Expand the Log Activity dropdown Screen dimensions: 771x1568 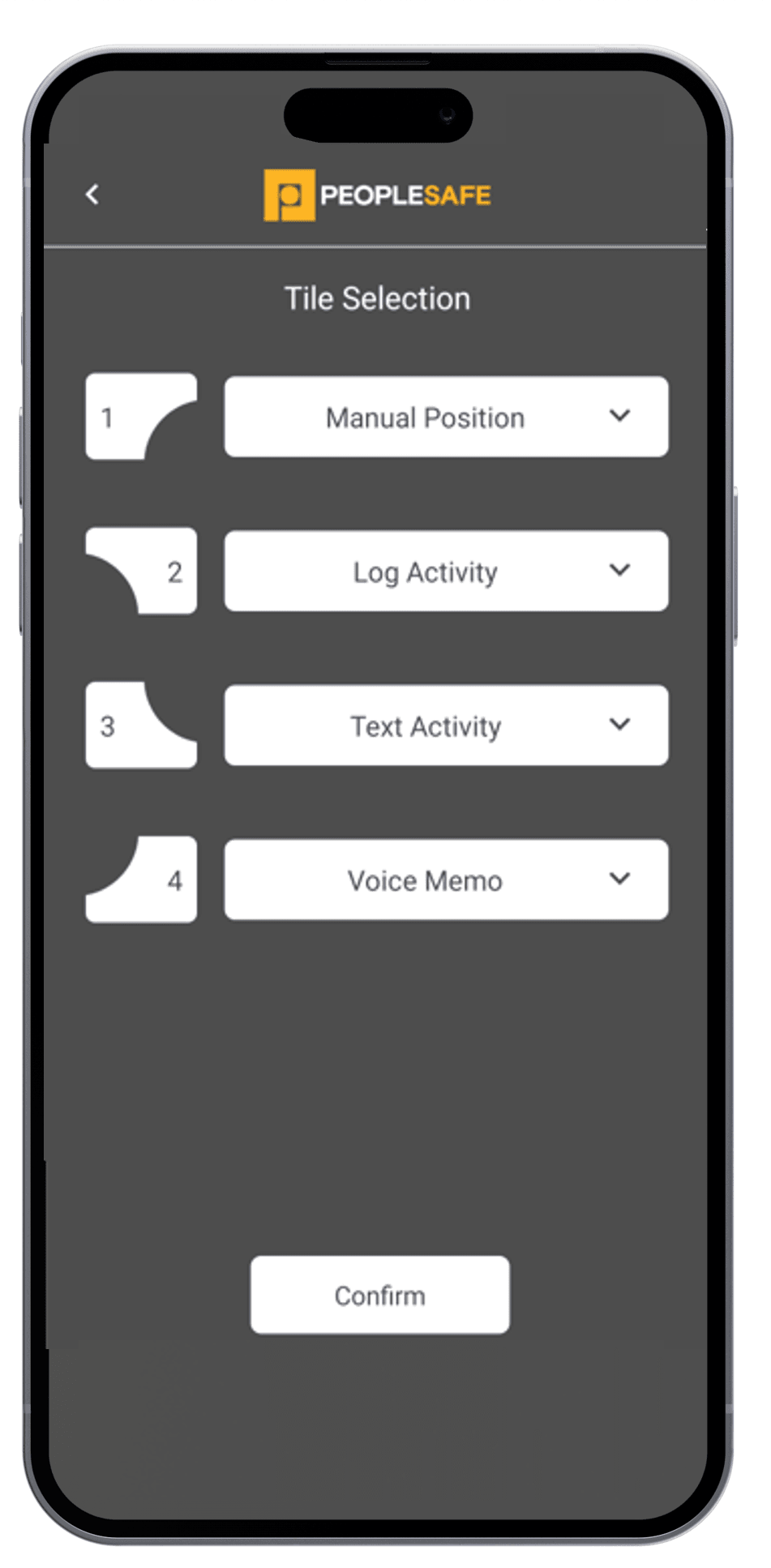point(446,571)
